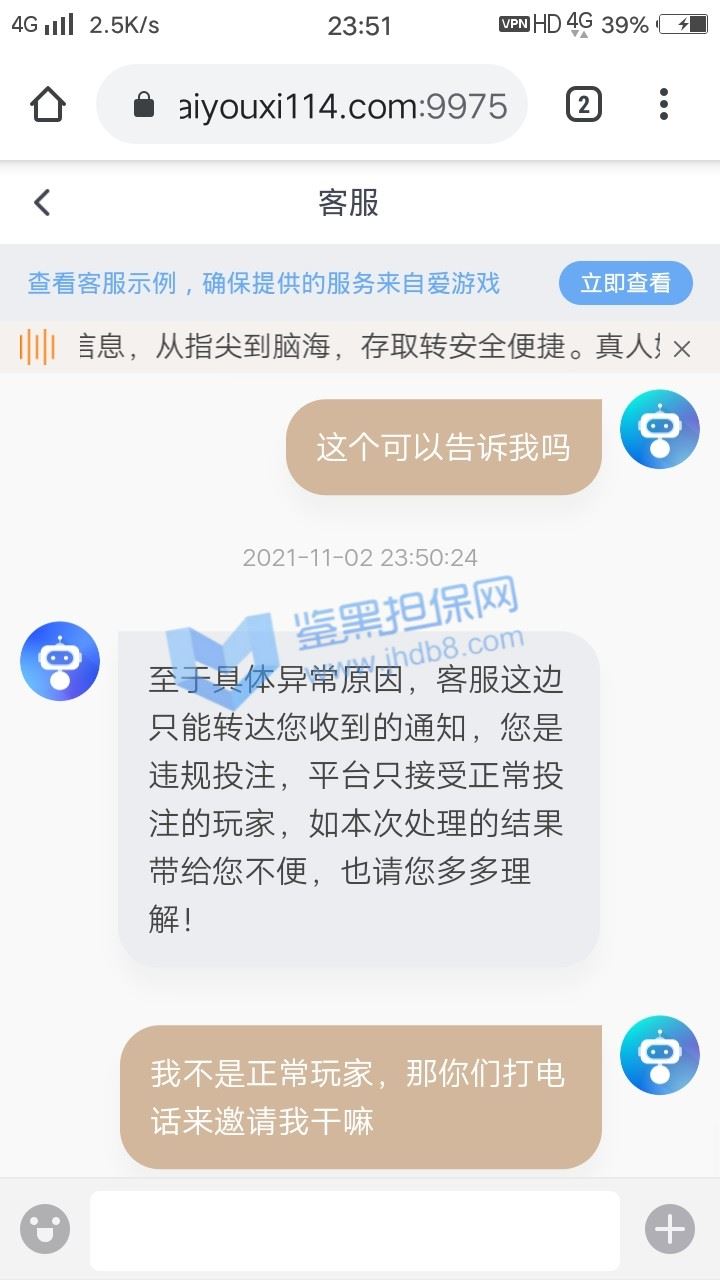
Task: Open the browser home page
Action: [48, 104]
